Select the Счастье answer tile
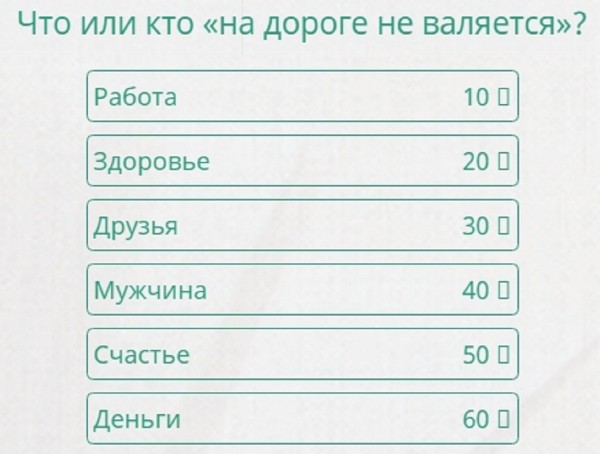Image resolution: width=600 pixels, height=454 pixels. coord(302,355)
